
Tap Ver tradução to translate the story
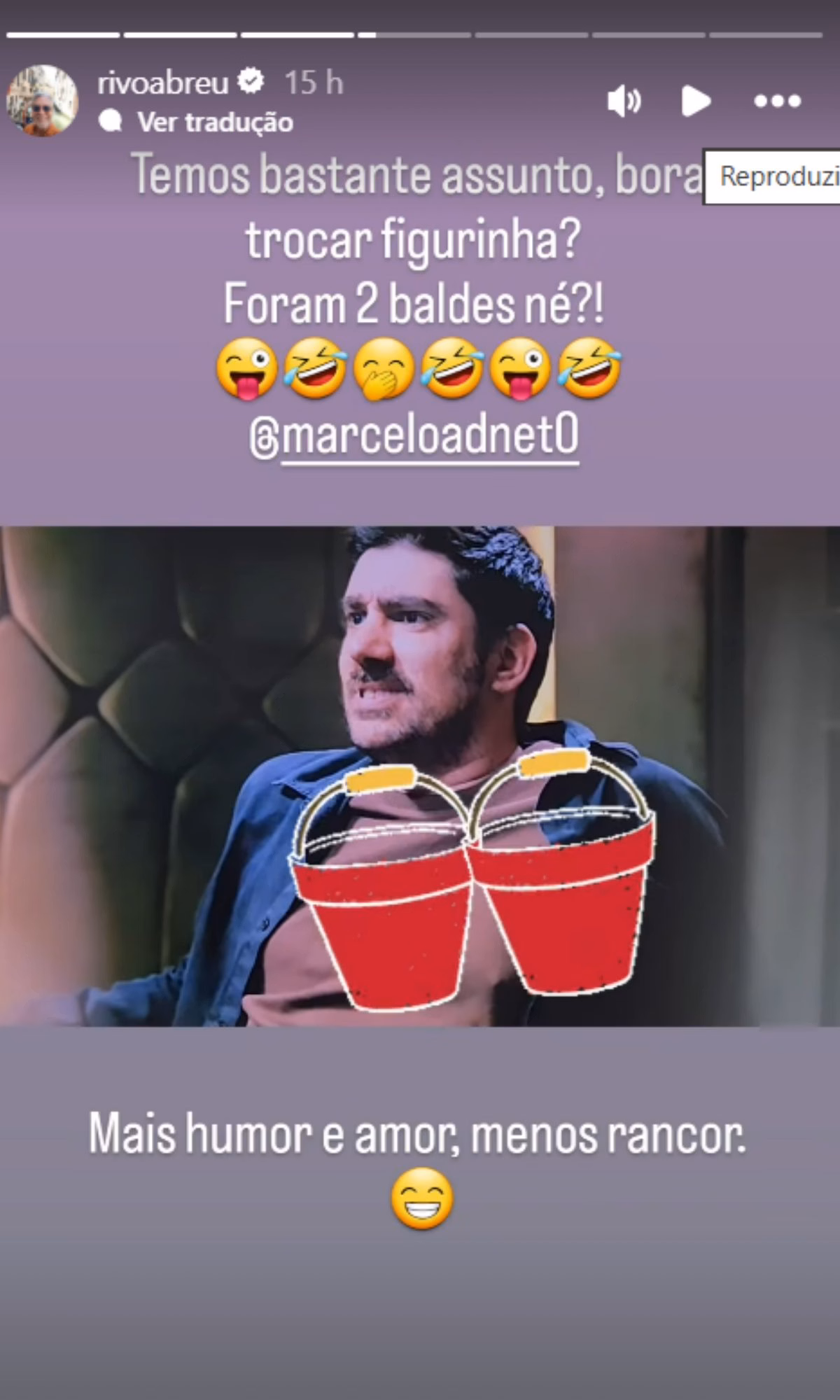tap(214, 122)
